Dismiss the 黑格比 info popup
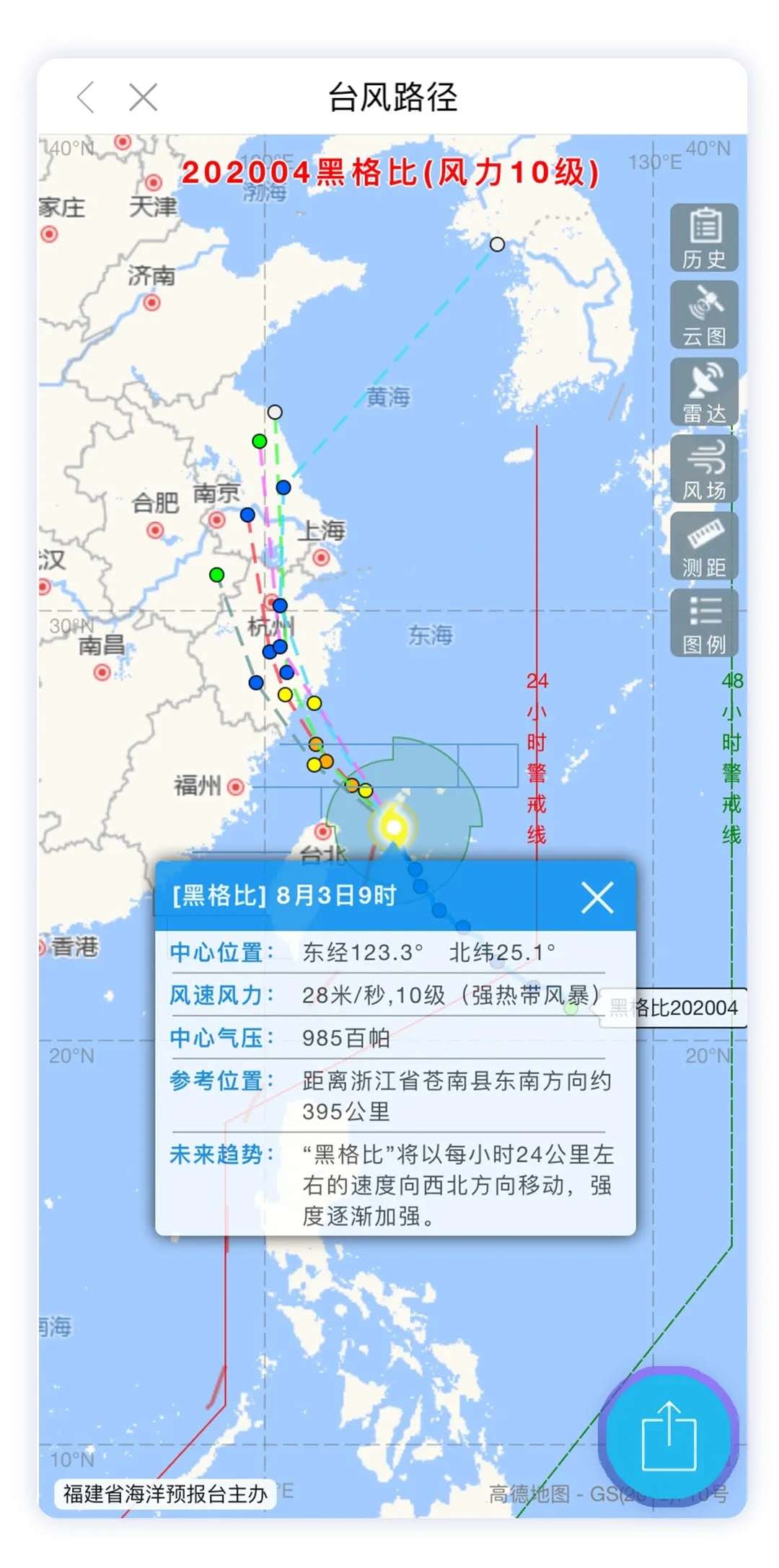Screen dimensions: 779x1568 pos(597,897)
